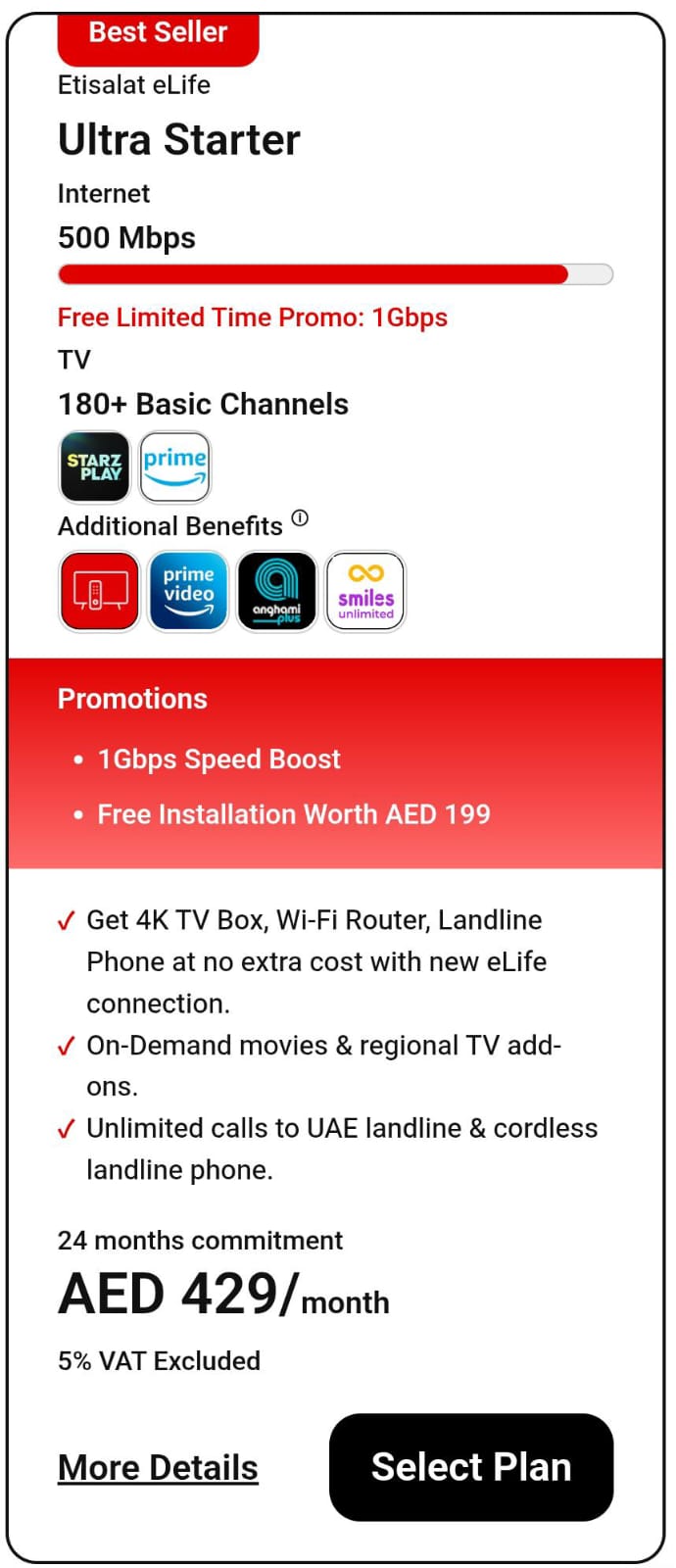Open More Details link
The image size is (676, 1568).
pyautogui.click(x=158, y=1467)
